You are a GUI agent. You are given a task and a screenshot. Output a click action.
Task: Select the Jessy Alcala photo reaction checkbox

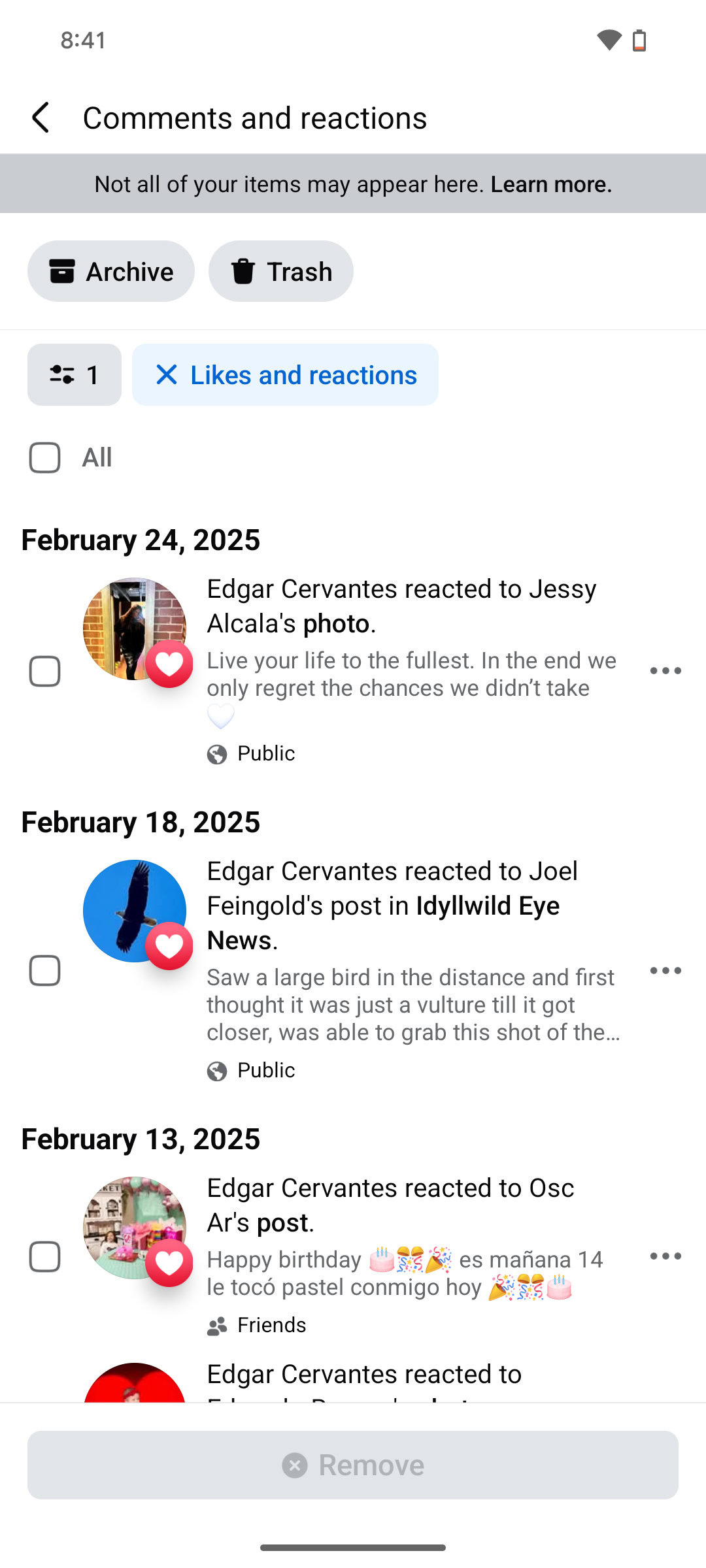pos(45,671)
